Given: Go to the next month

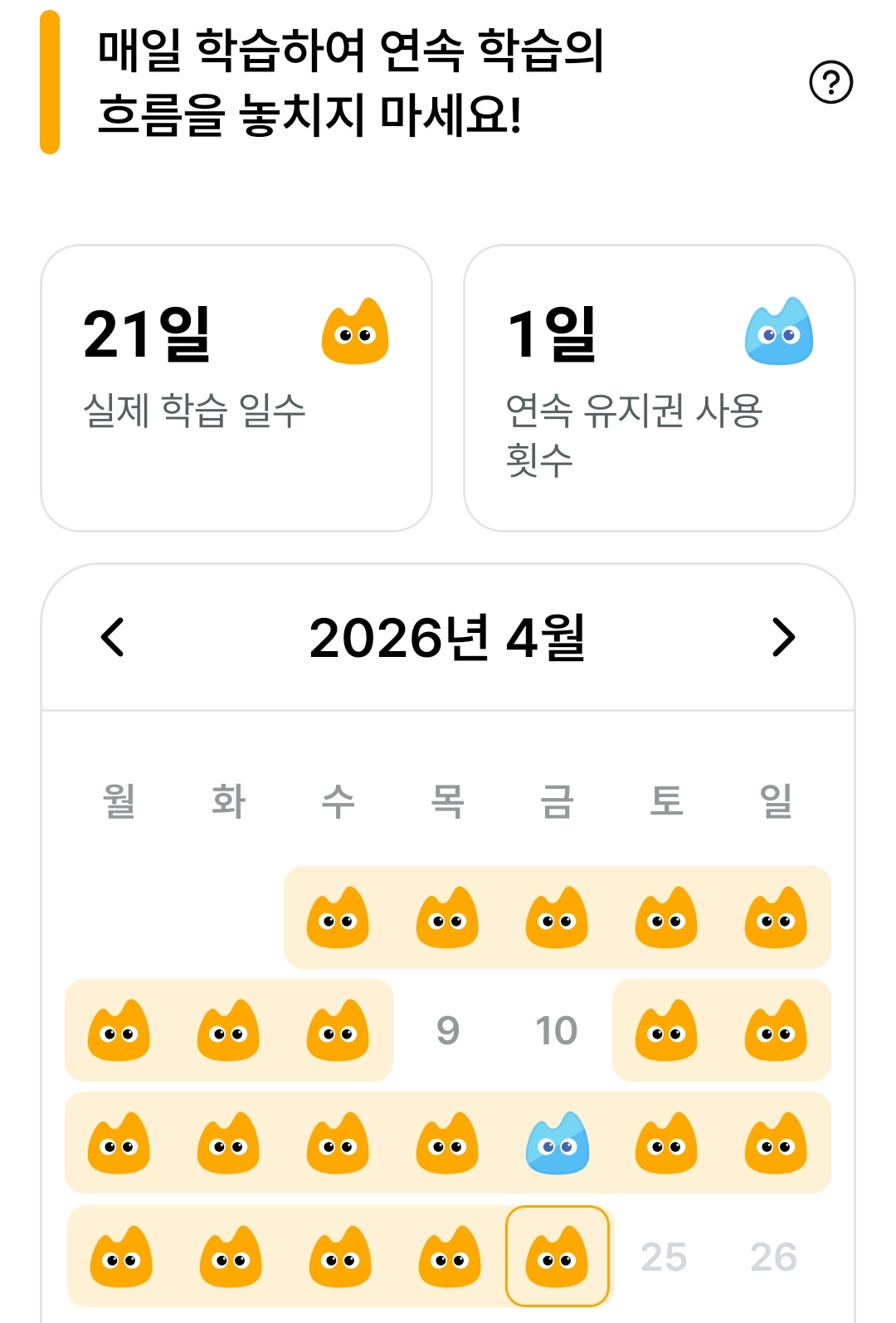Looking at the screenshot, I should 782,637.
